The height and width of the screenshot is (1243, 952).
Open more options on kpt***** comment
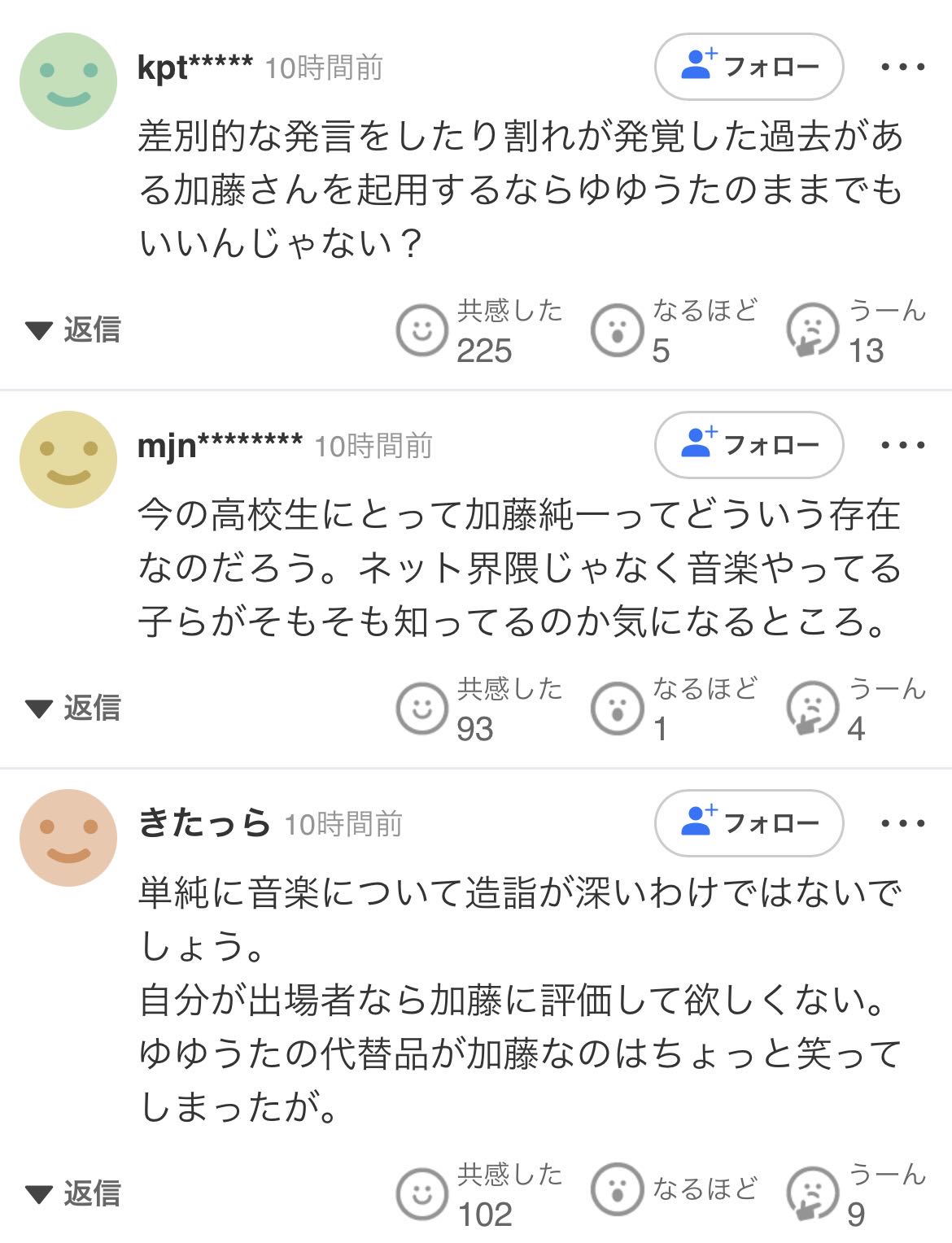903,67
